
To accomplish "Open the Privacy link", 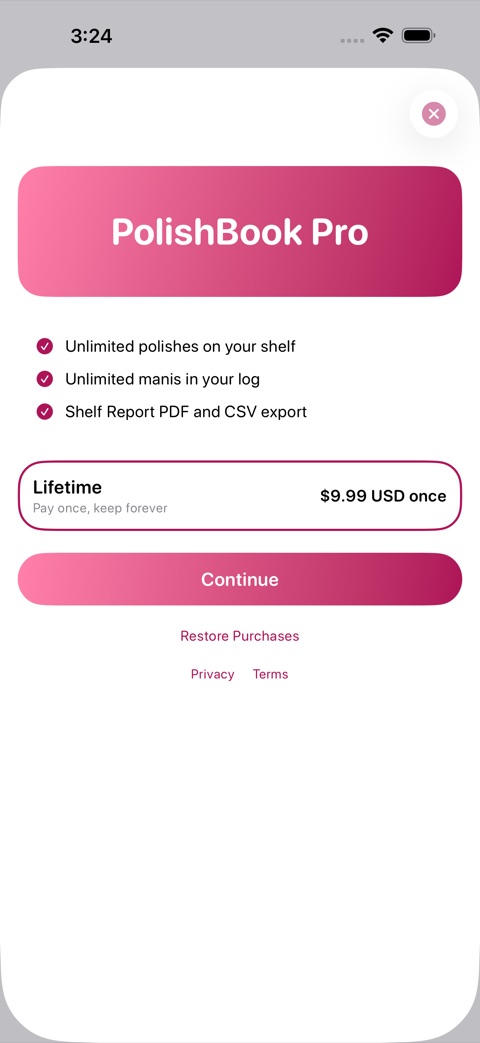I will click(x=213, y=674).
